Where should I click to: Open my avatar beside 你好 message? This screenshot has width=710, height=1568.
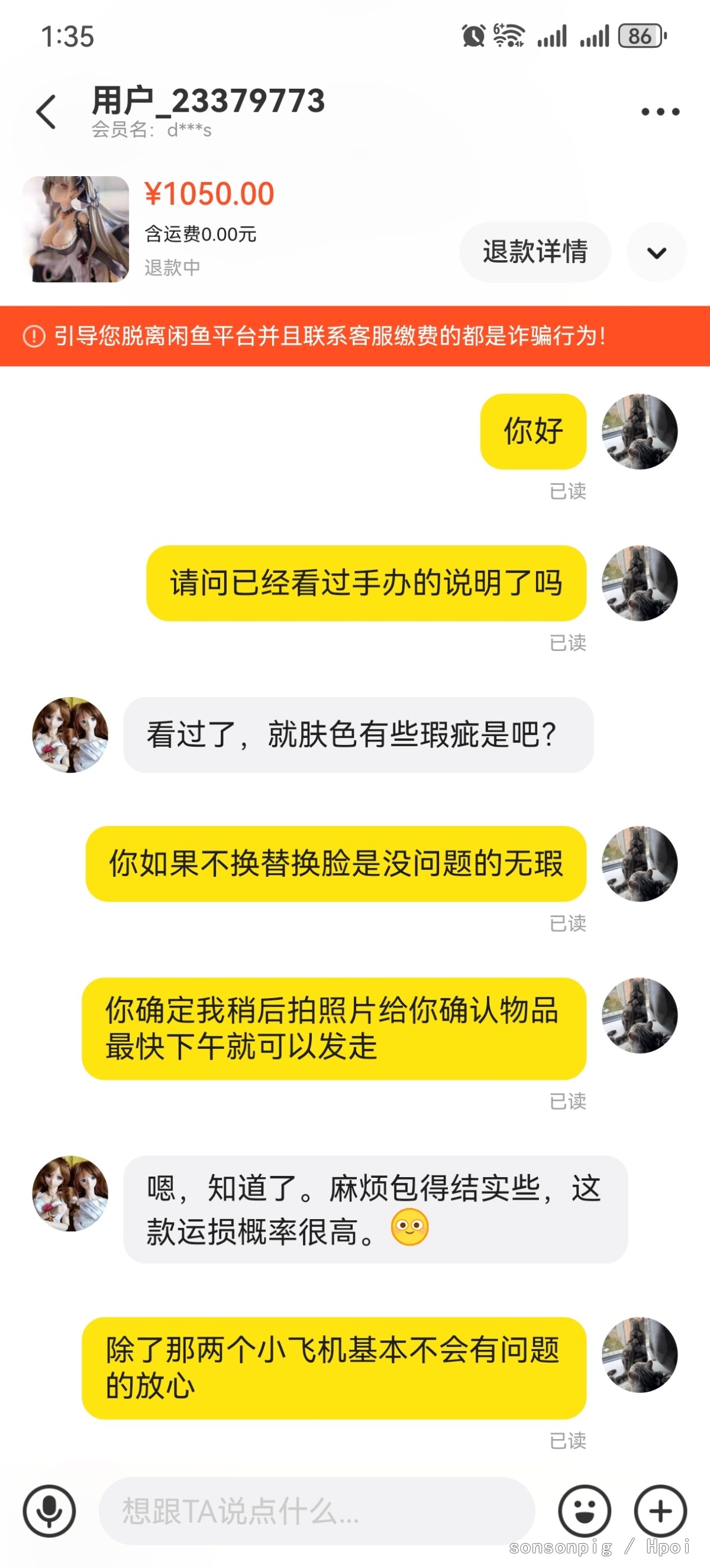click(x=640, y=431)
